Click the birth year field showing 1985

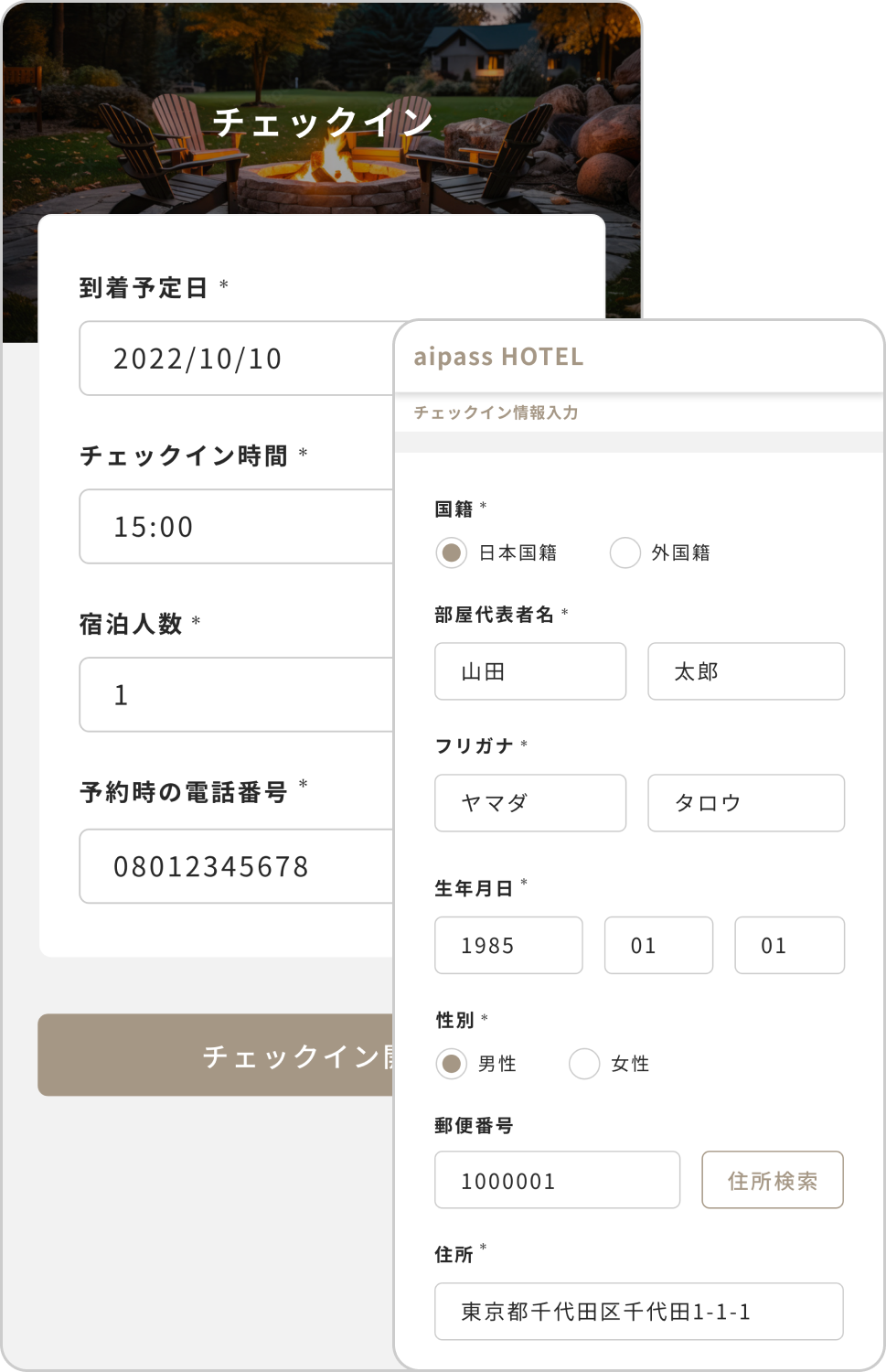point(507,945)
